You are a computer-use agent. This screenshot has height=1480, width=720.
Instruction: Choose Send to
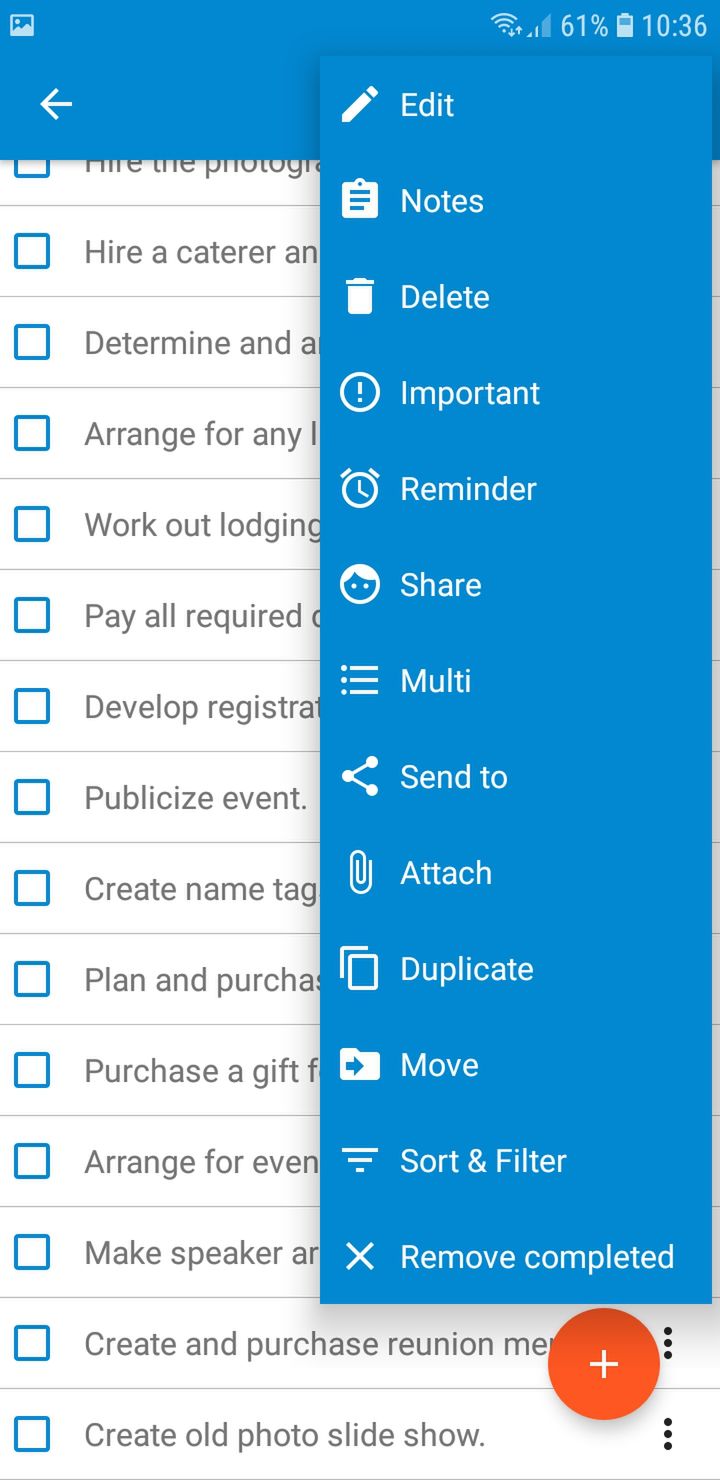[x=516, y=777]
